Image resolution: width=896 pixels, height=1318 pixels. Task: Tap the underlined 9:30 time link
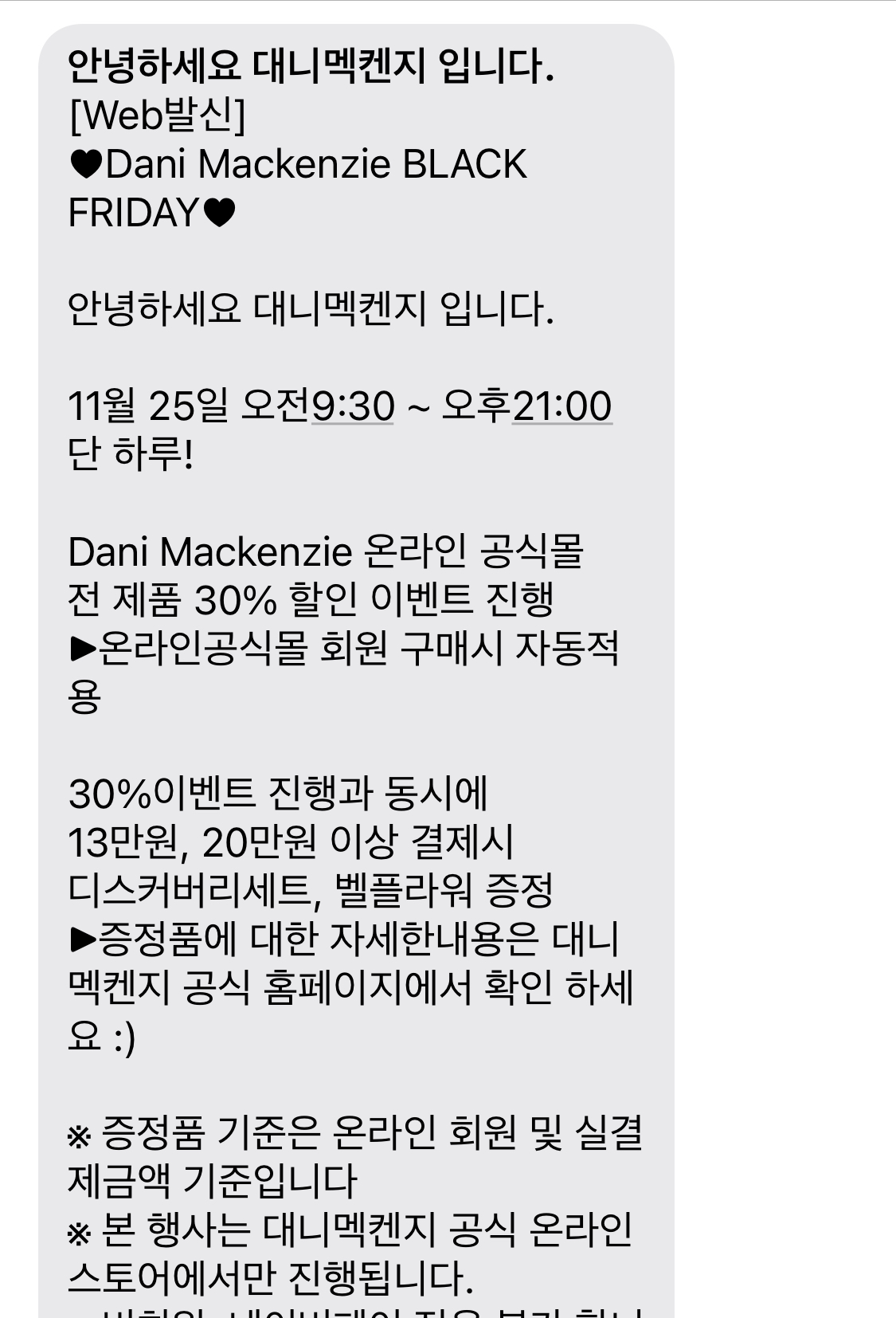click(x=353, y=406)
